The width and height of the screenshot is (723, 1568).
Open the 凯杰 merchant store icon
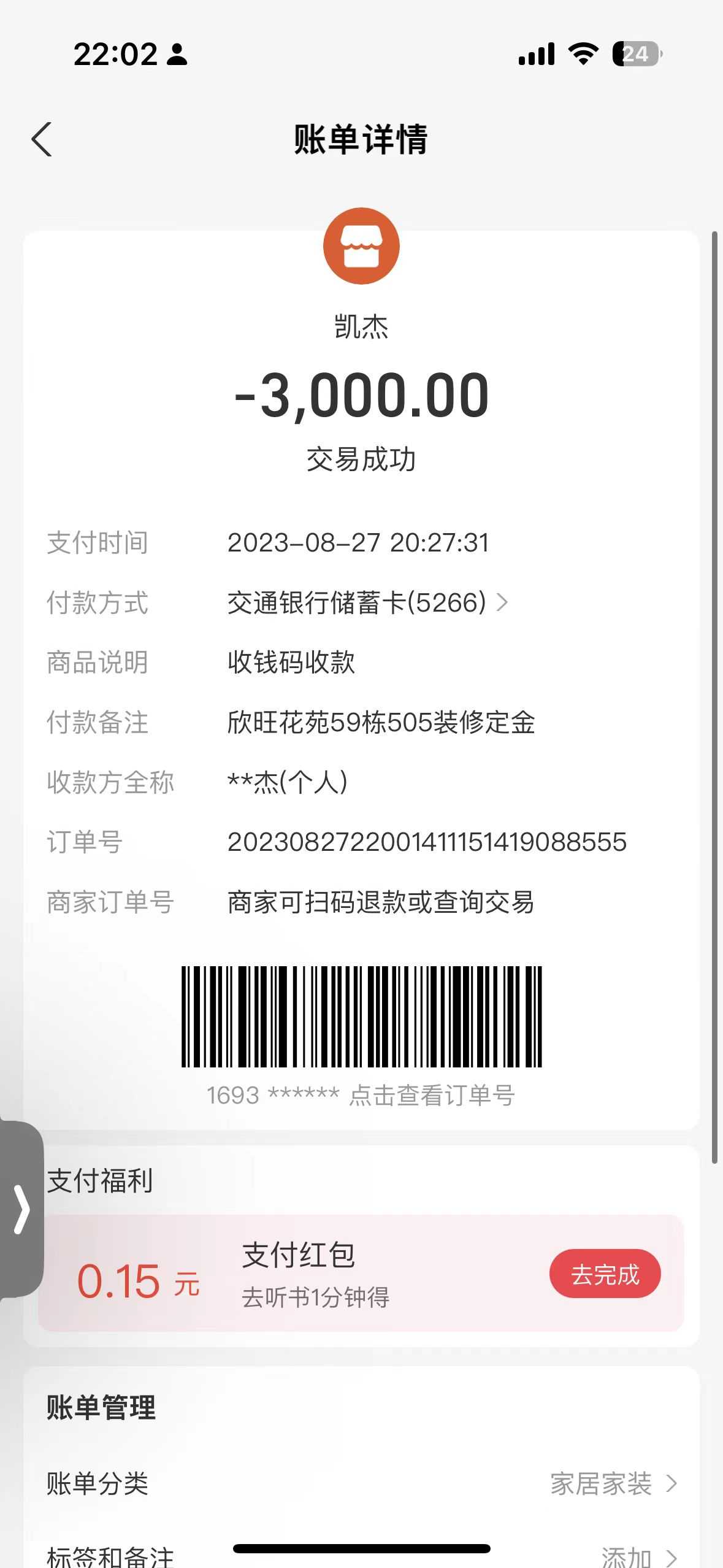[x=361, y=247]
